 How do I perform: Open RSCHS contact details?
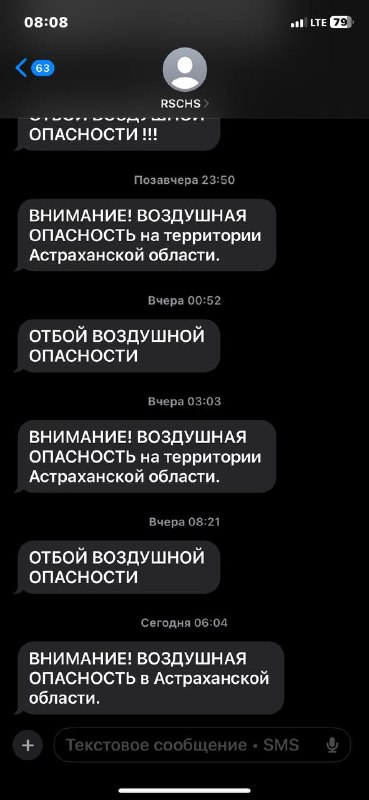184,79
